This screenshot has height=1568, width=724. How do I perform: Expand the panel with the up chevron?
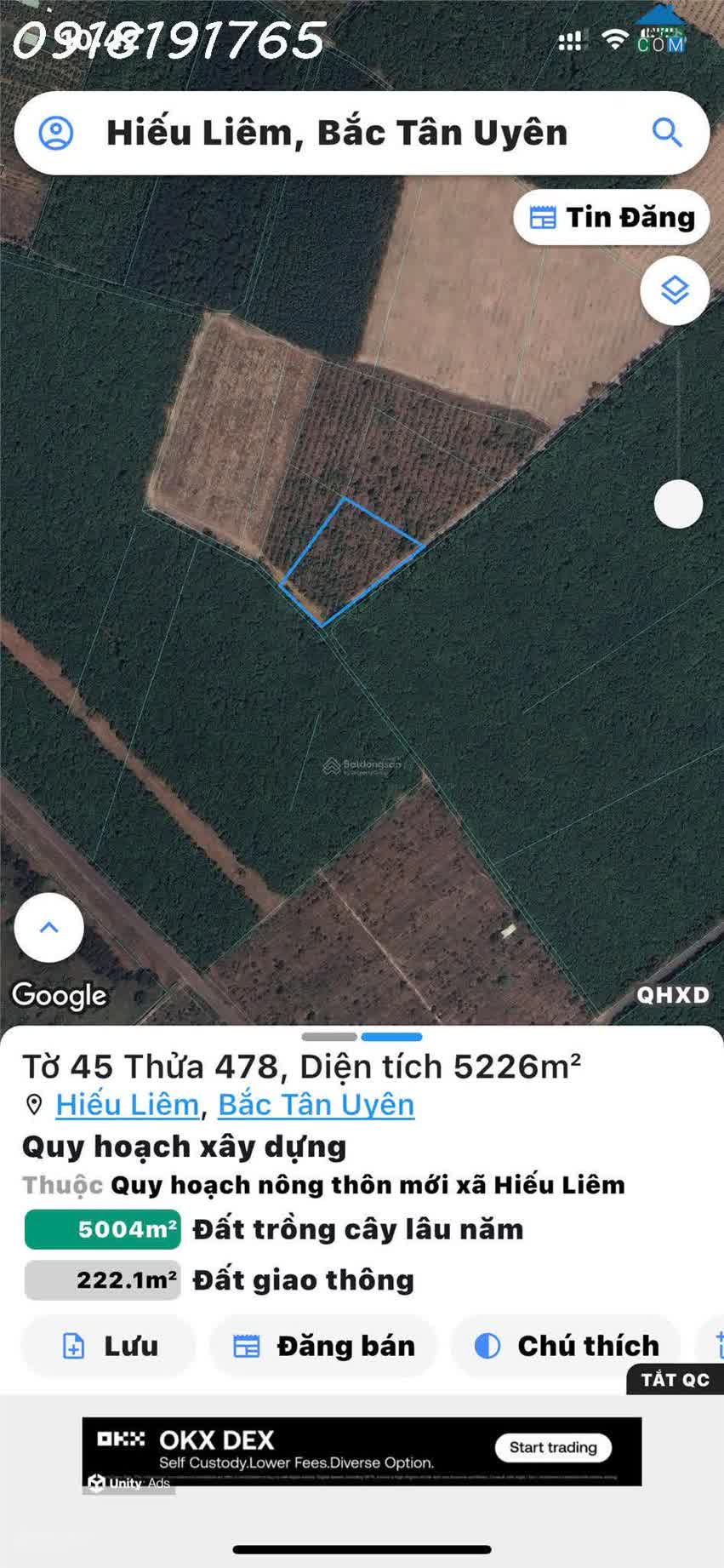tap(49, 927)
